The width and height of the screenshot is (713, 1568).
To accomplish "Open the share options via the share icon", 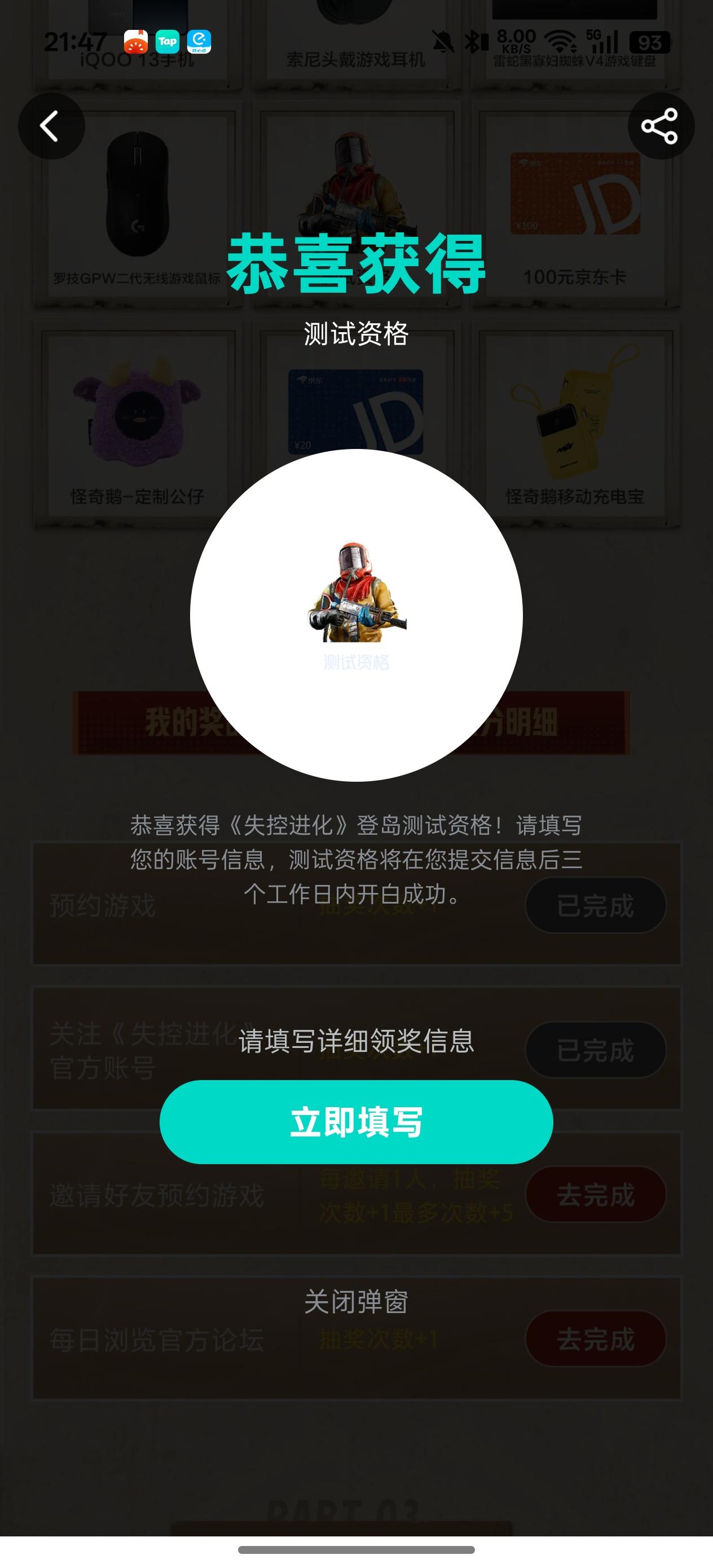I will point(661,126).
